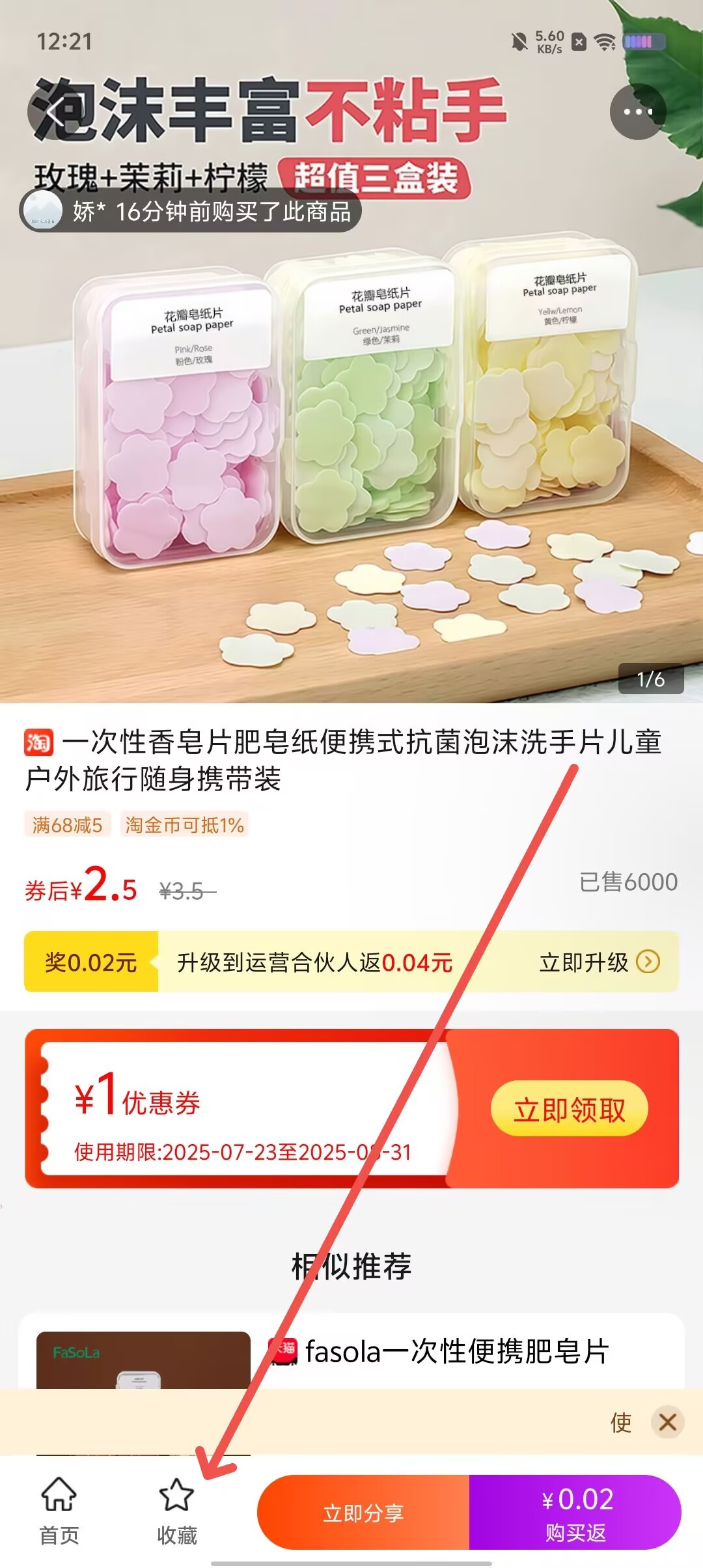Tap the ¥0.02 购买返 buy button
Screen dimensions: 703x1568
575,1512
